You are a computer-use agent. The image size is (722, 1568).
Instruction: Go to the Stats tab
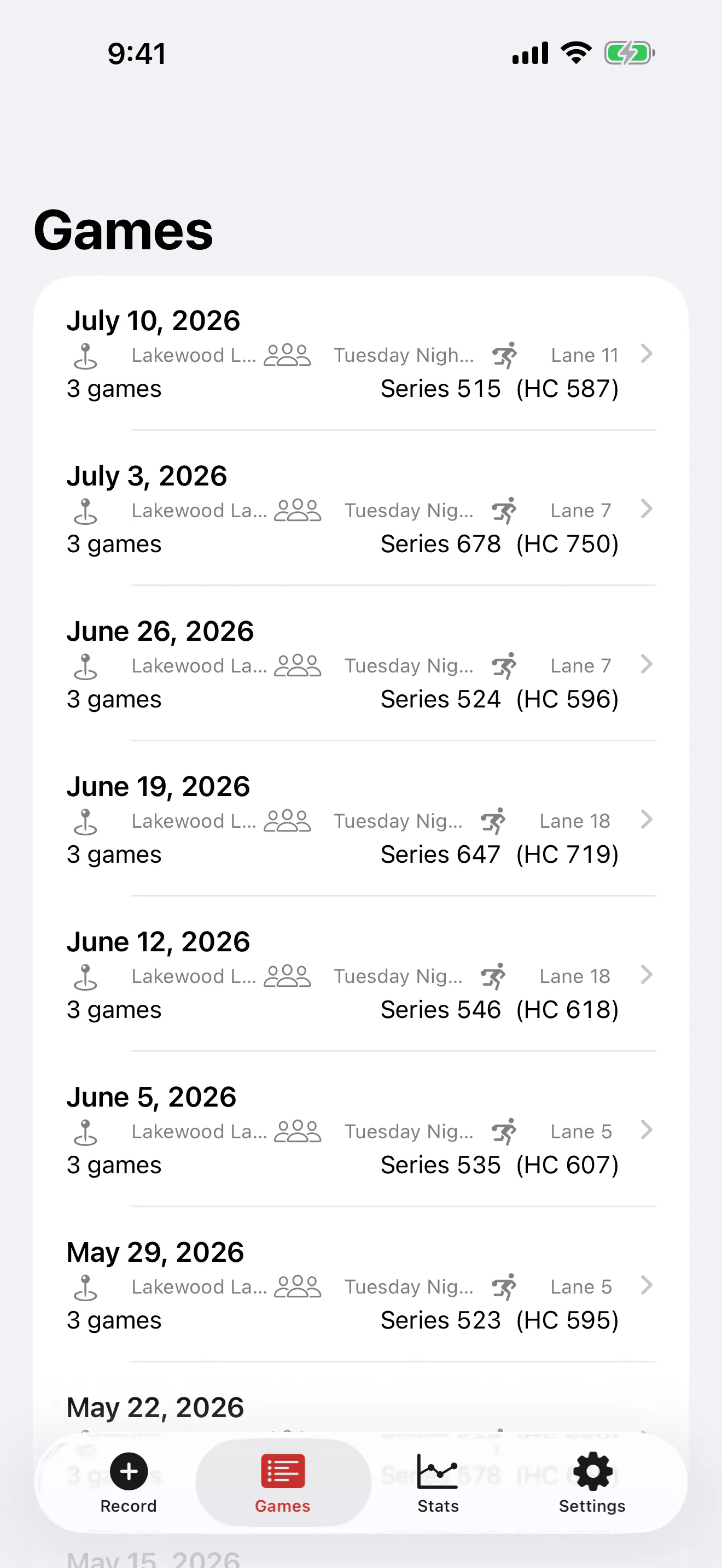(438, 1483)
